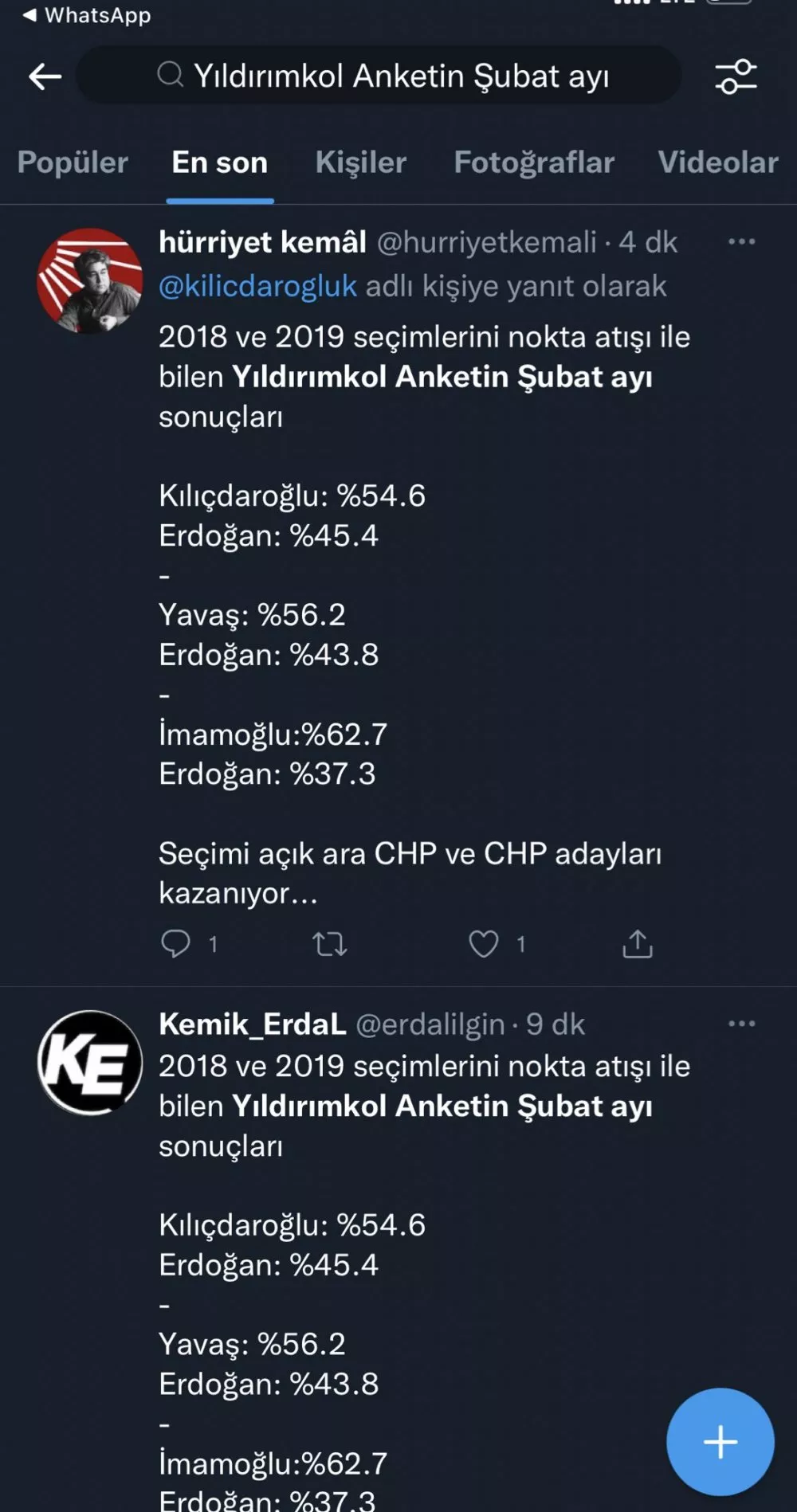The width and height of the screenshot is (797, 1512).
Task: Open search filter settings icon
Action: pos(736,76)
